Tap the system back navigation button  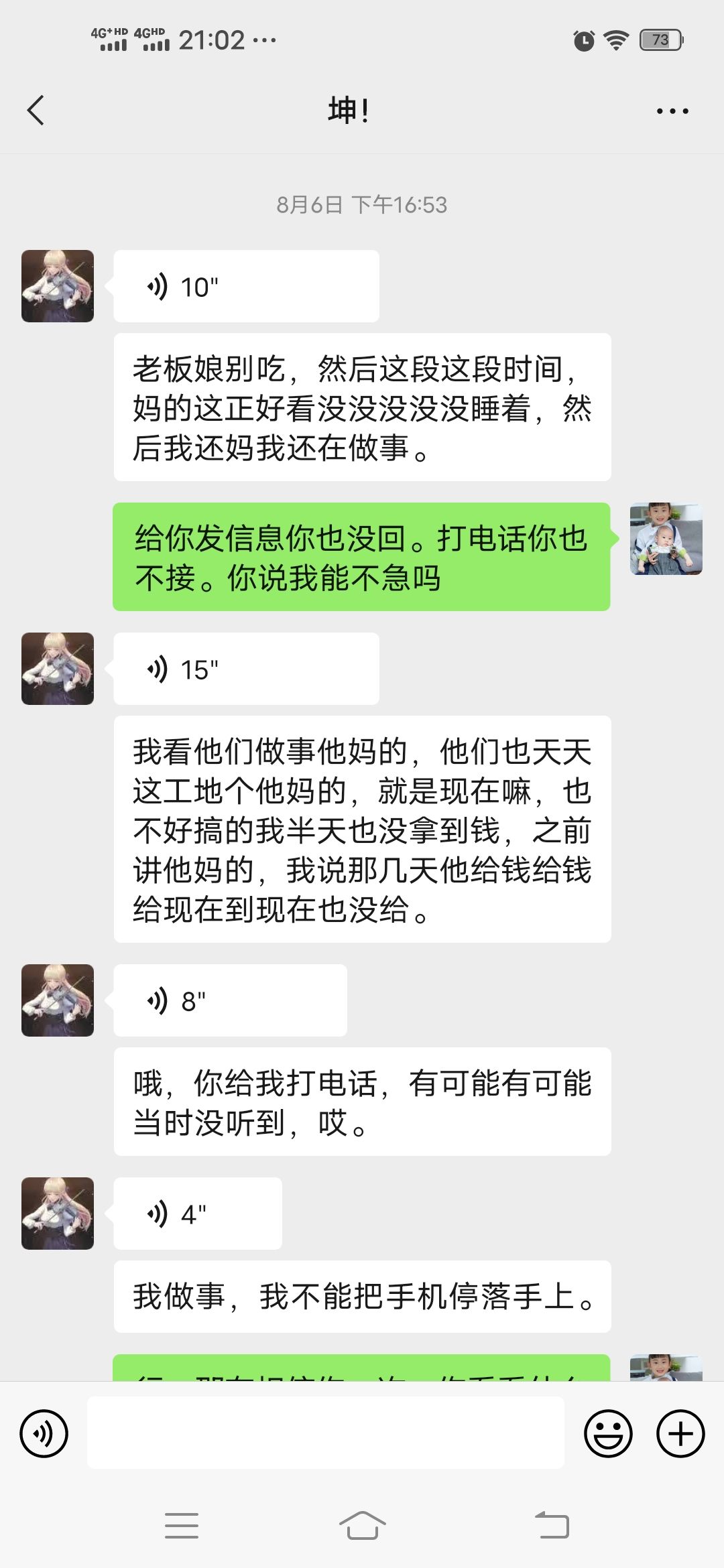click(x=552, y=1526)
